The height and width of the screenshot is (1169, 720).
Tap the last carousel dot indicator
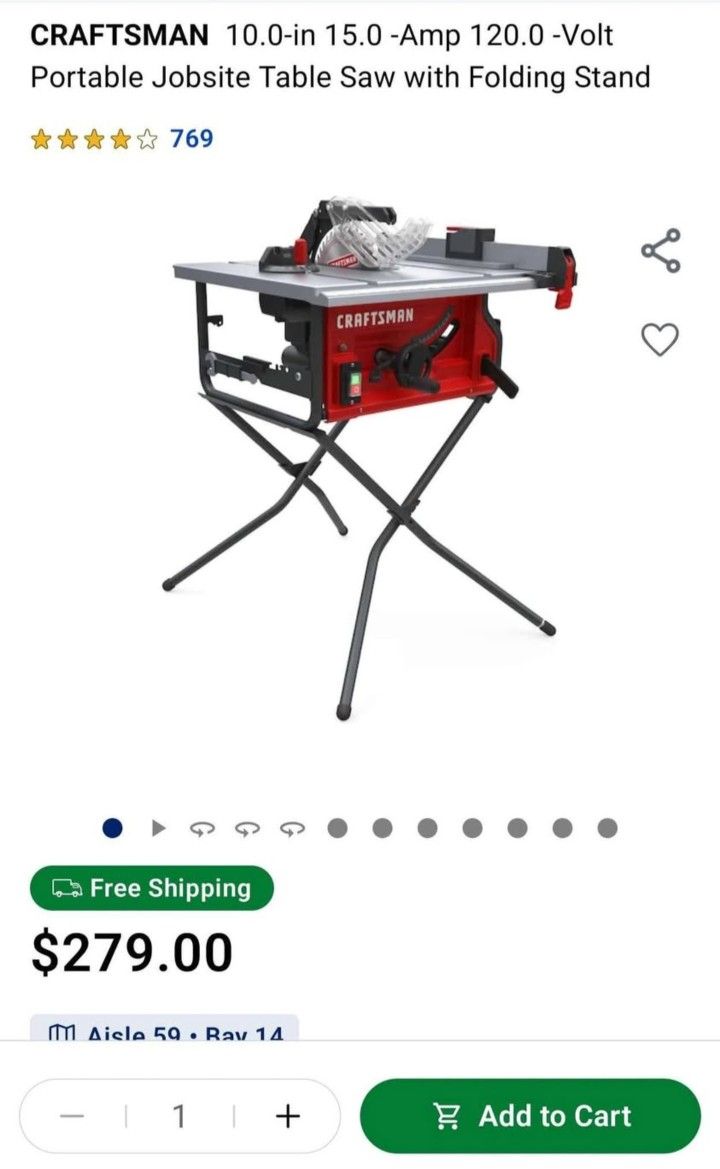[x=605, y=828]
